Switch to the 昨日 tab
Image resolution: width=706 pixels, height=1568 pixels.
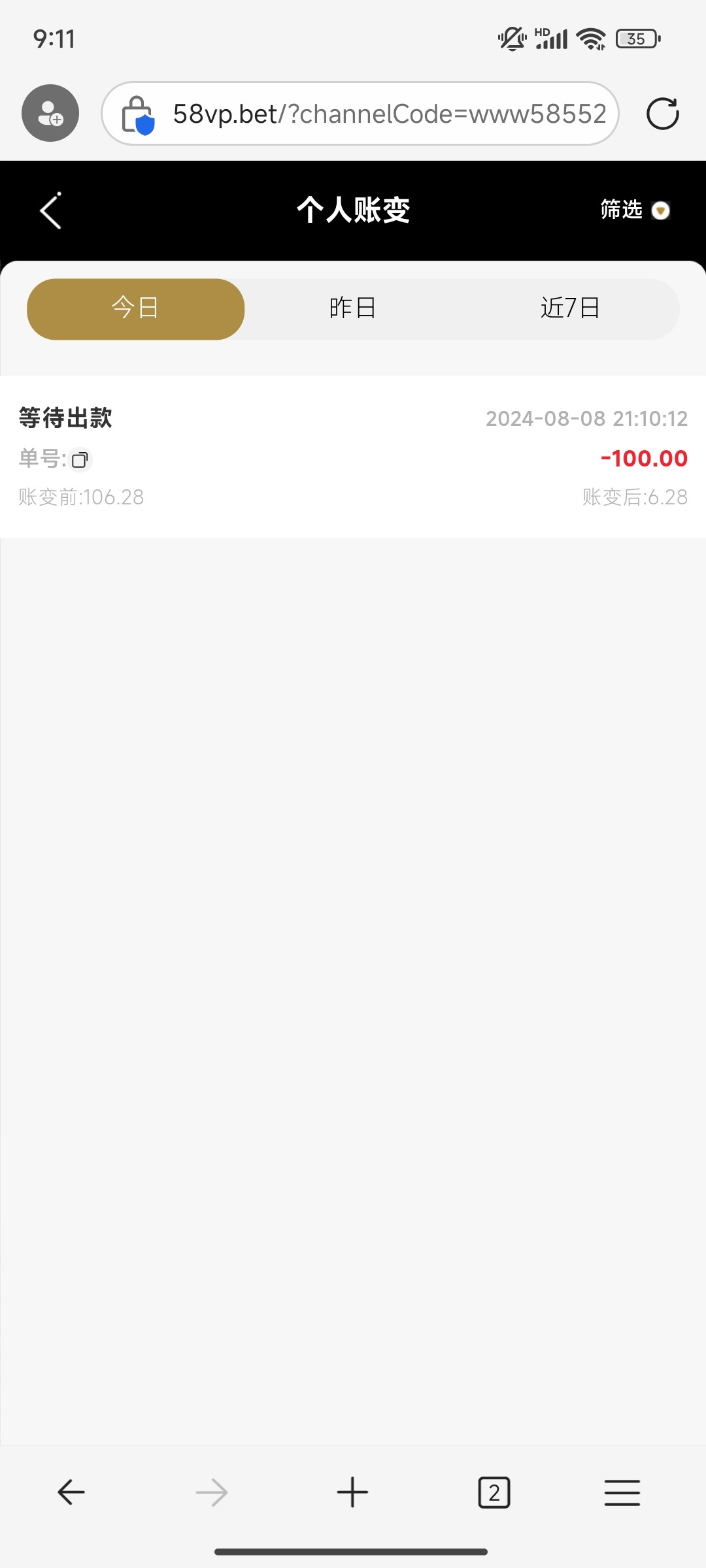(x=353, y=308)
